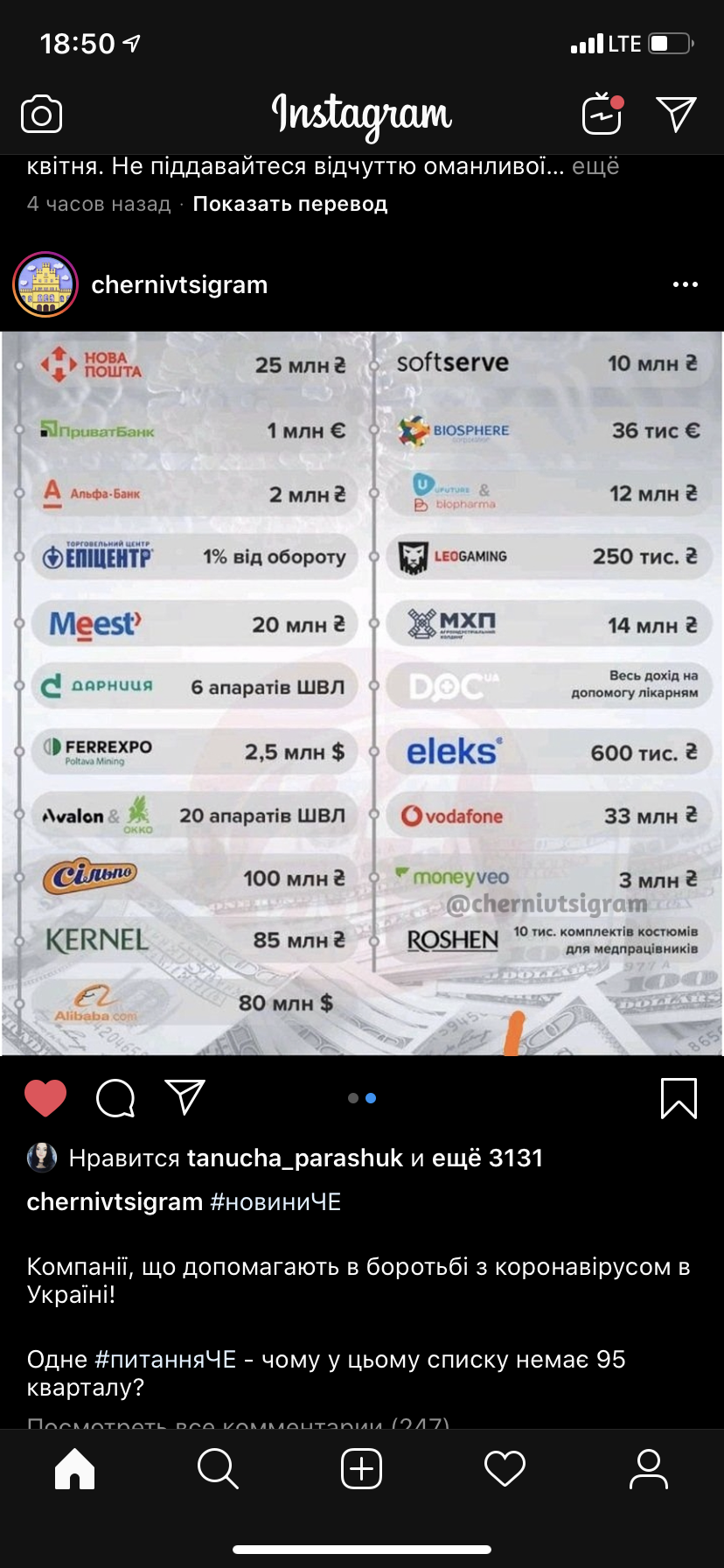Viewport: 724px width, 1568px height.
Task: Share the chernivtsigram post
Action: (184, 1097)
